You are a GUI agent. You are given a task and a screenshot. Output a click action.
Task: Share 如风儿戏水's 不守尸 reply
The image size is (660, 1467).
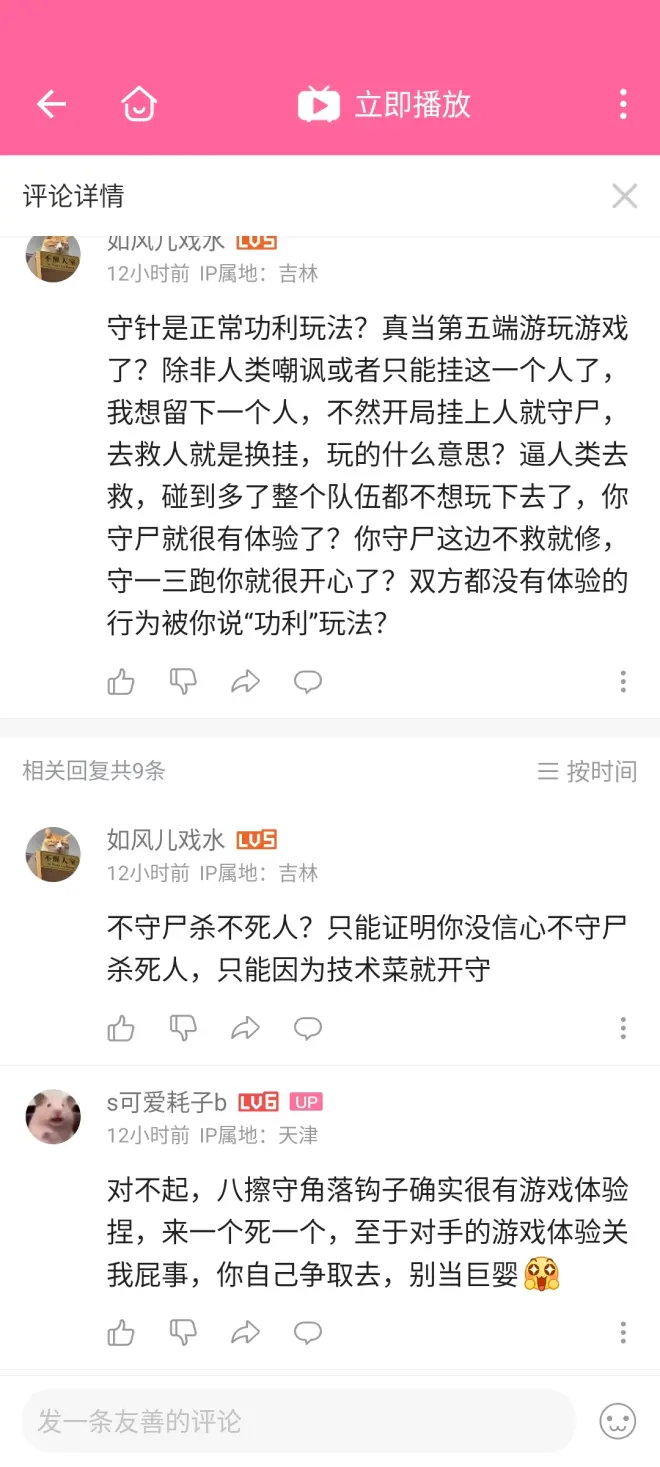pos(245,1028)
